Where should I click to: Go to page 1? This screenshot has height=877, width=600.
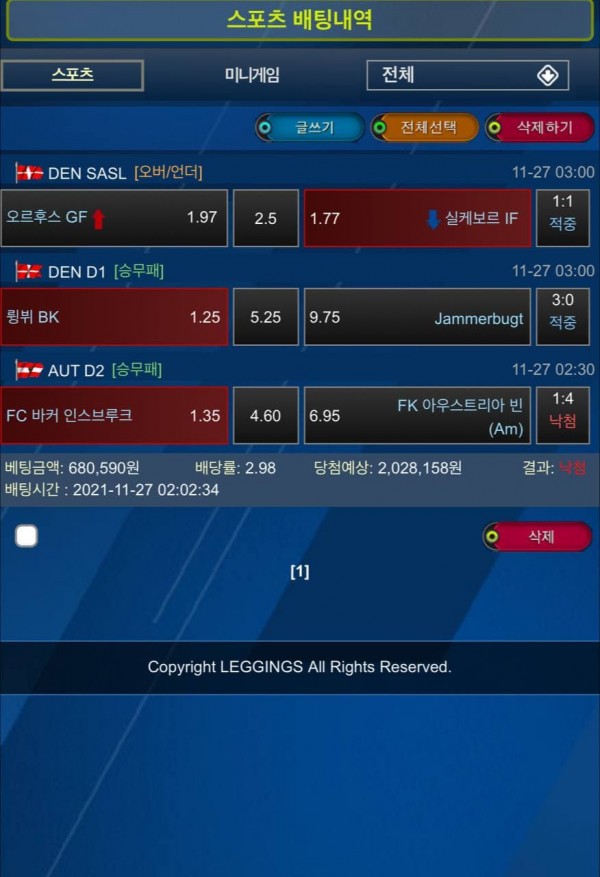[x=299, y=572]
